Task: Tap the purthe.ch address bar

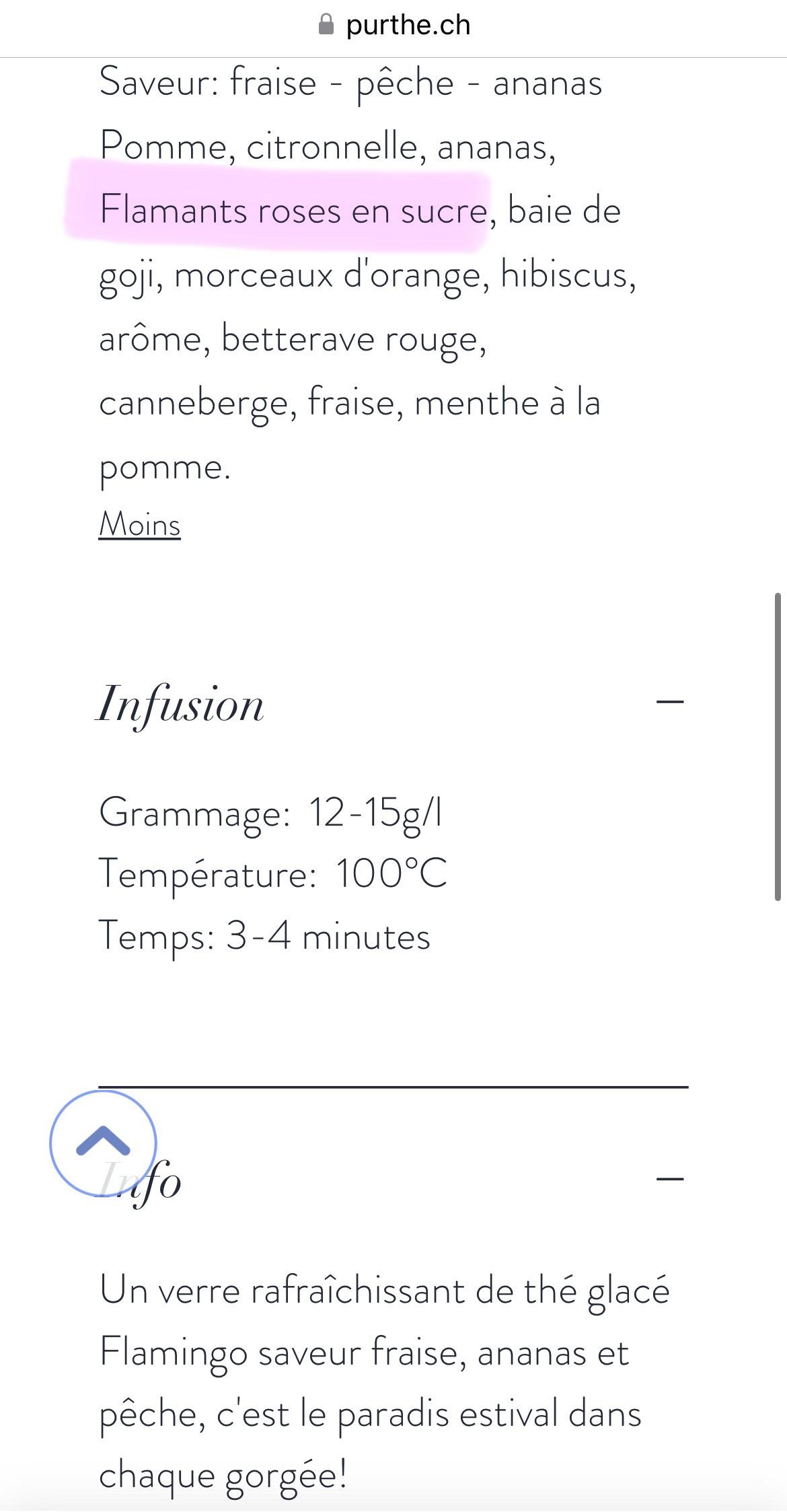Action: [x=394, y=26]
